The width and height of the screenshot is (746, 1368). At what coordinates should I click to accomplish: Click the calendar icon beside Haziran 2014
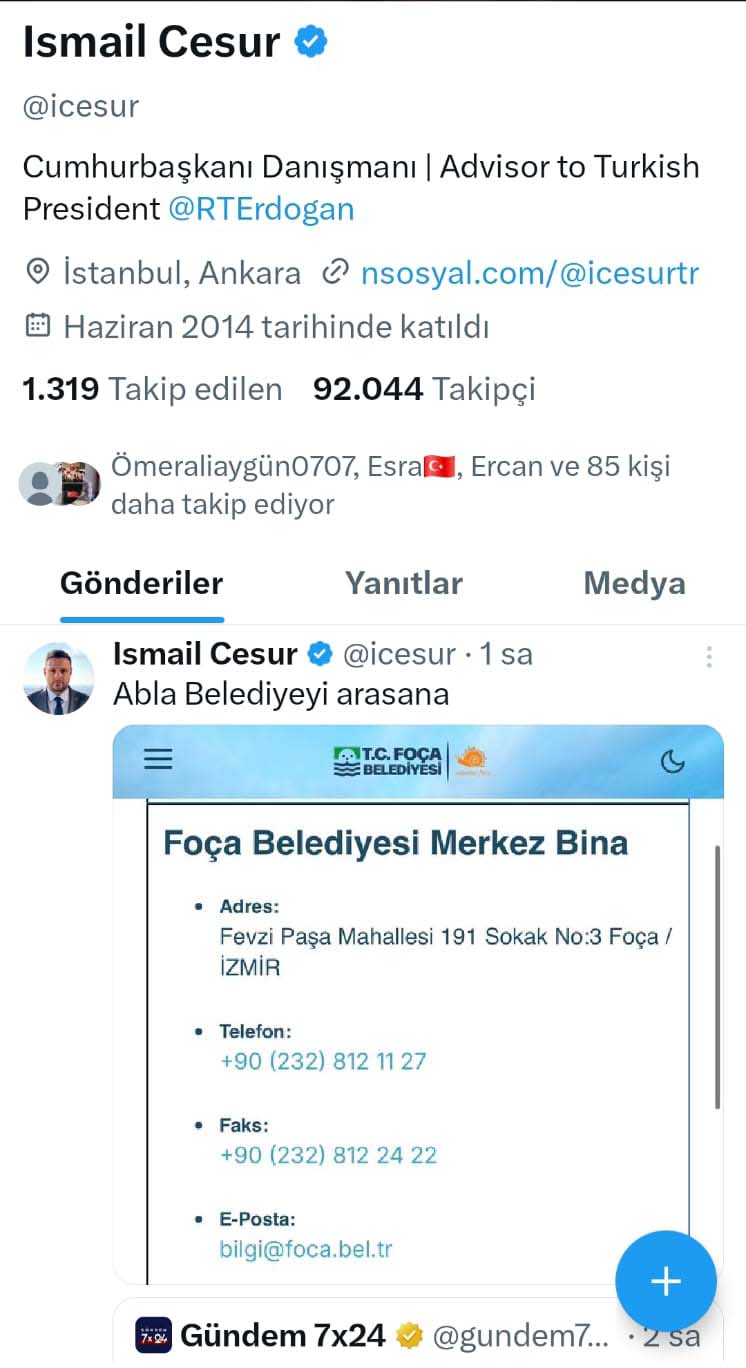(x=37, y=326)
